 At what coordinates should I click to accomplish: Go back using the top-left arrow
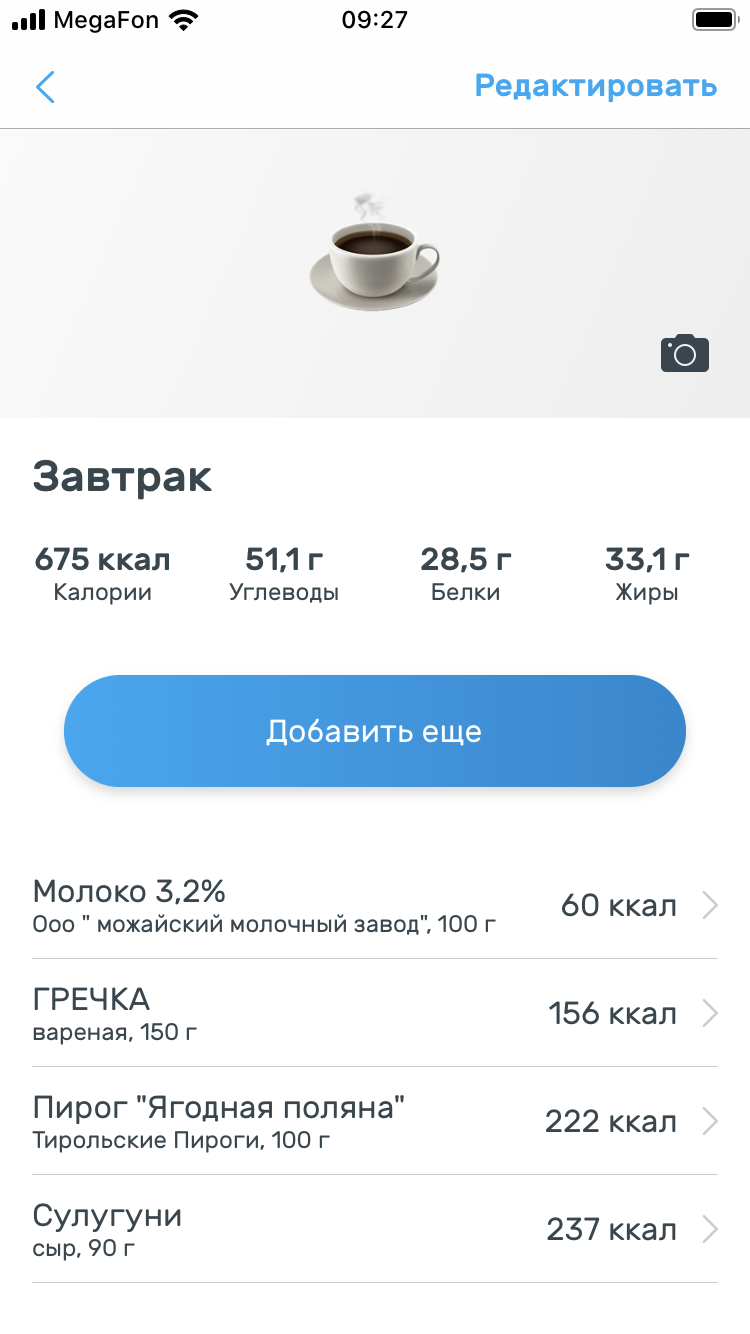tap(45, 87)
